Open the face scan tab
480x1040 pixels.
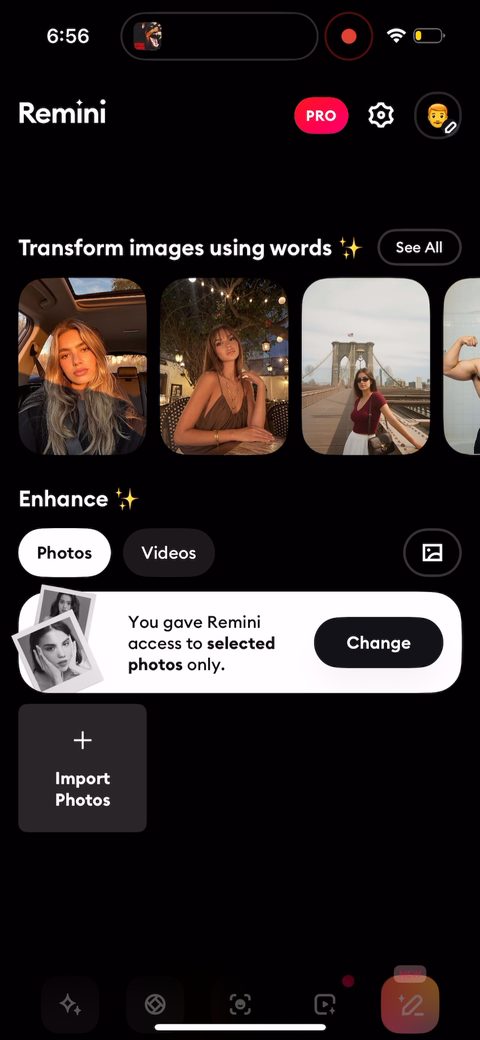(240, 1005)
